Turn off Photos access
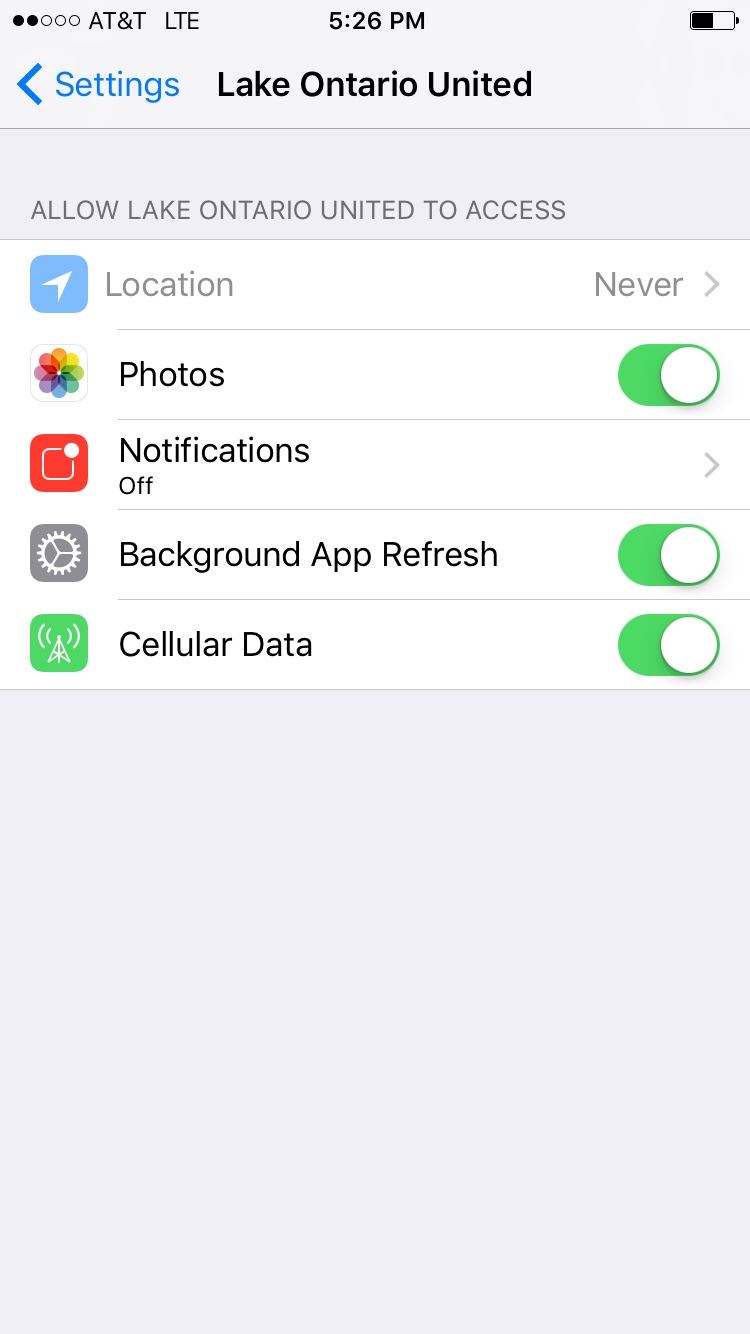Viewport: 750px width, 1334px height. pyautogui.click(x=669, y=375)
